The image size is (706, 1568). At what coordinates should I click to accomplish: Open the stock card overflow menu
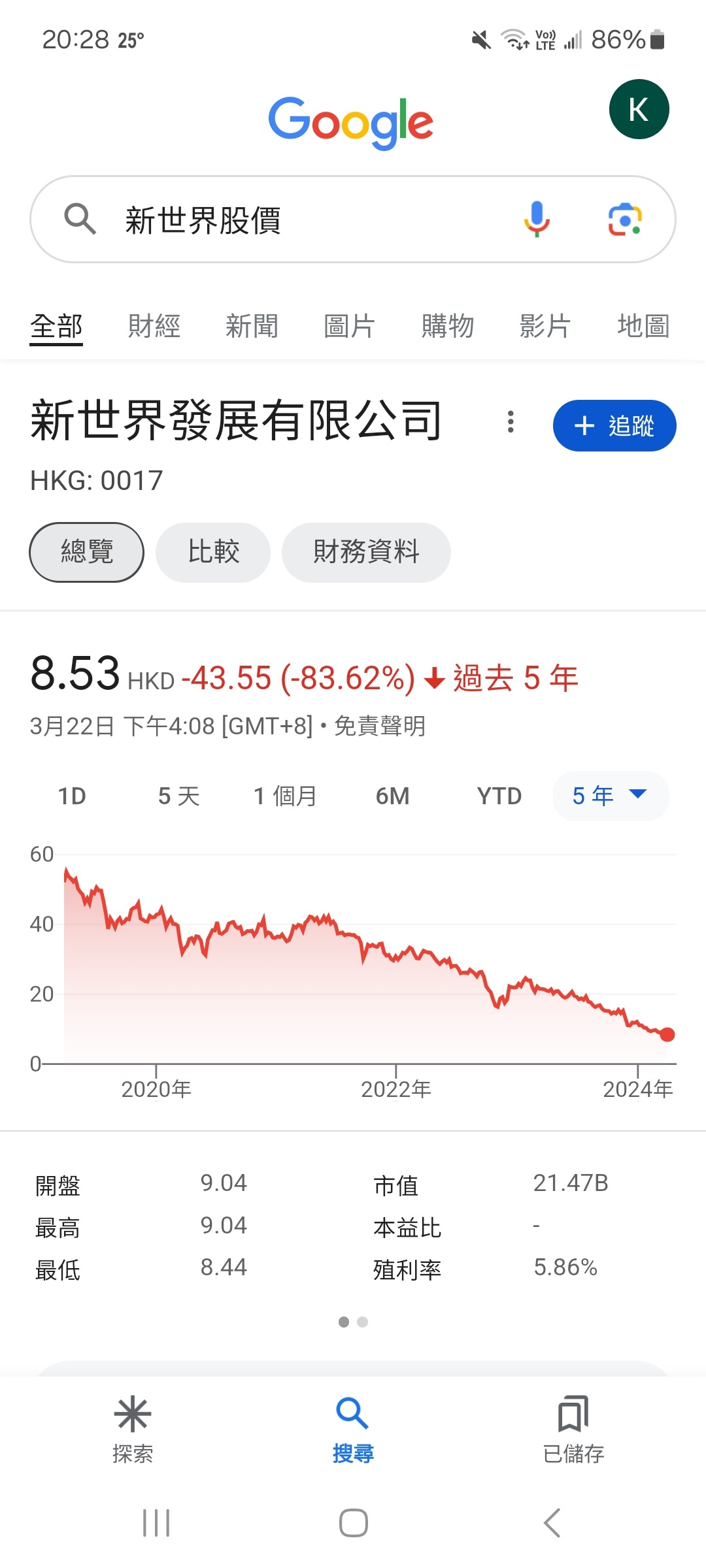tap(511, 422)
